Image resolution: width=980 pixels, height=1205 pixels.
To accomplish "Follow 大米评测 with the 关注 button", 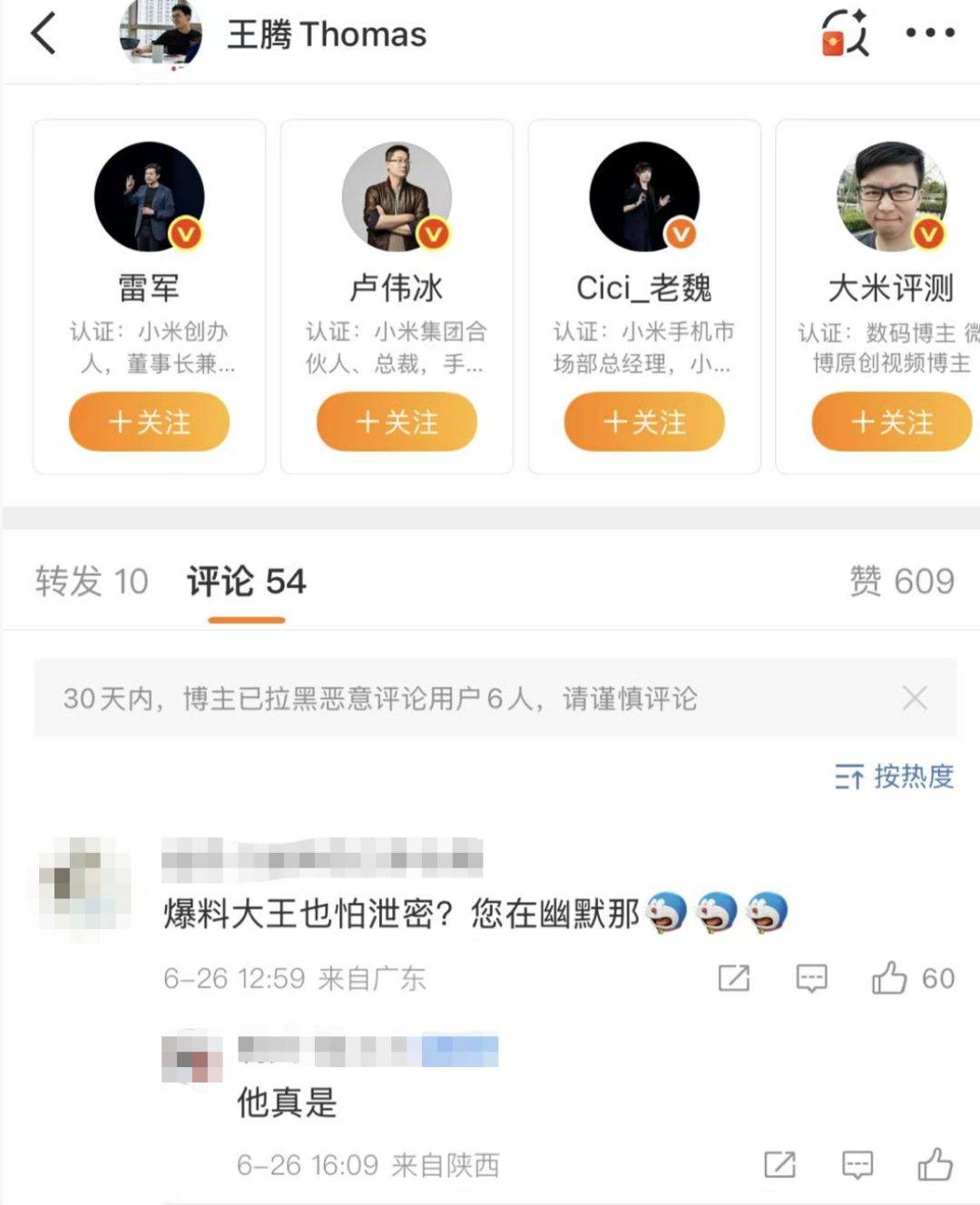I will pyautogui.click(x=890, y=422).
